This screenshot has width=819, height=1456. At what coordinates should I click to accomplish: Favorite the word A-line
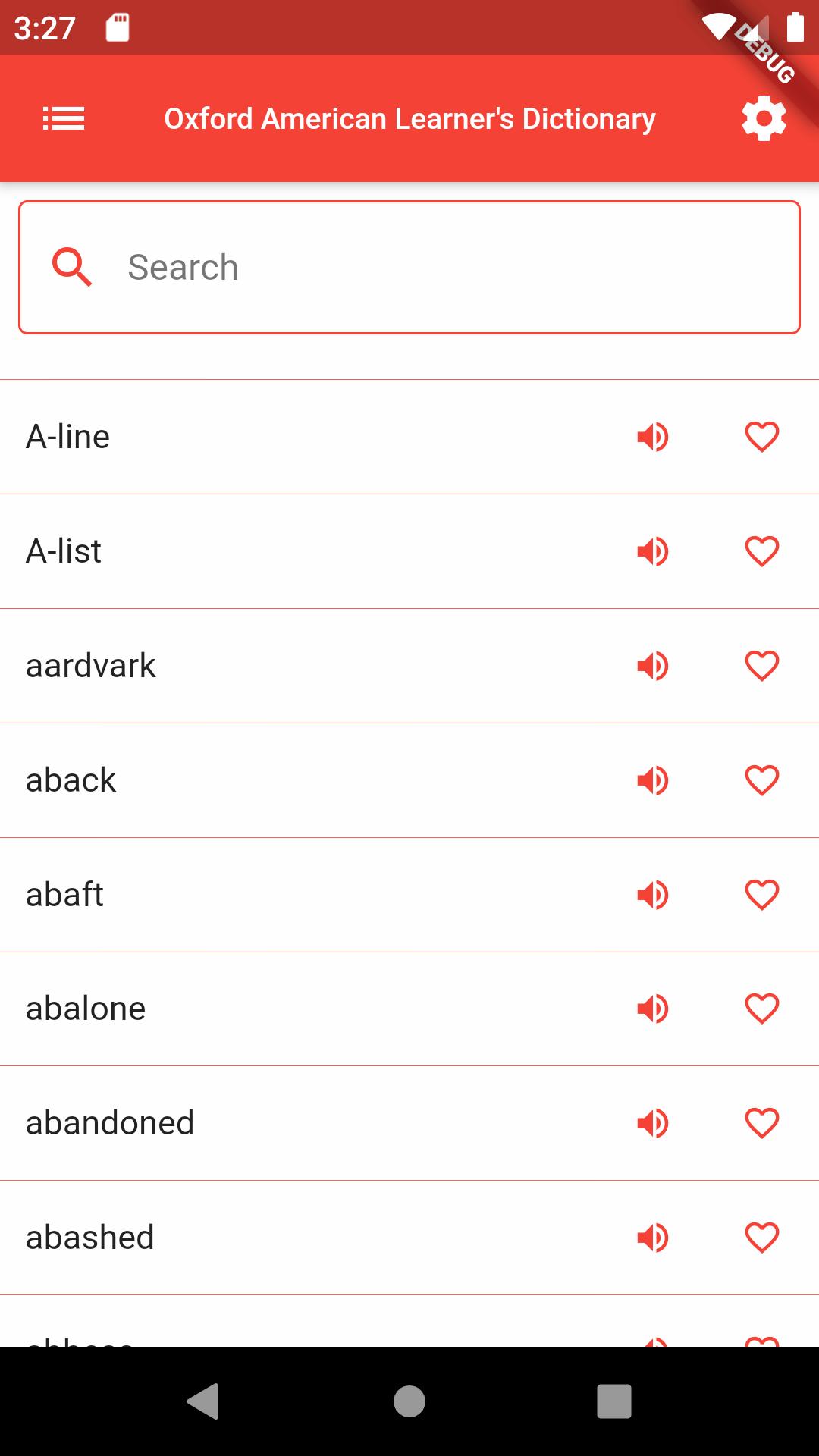[x=762, y=438]
